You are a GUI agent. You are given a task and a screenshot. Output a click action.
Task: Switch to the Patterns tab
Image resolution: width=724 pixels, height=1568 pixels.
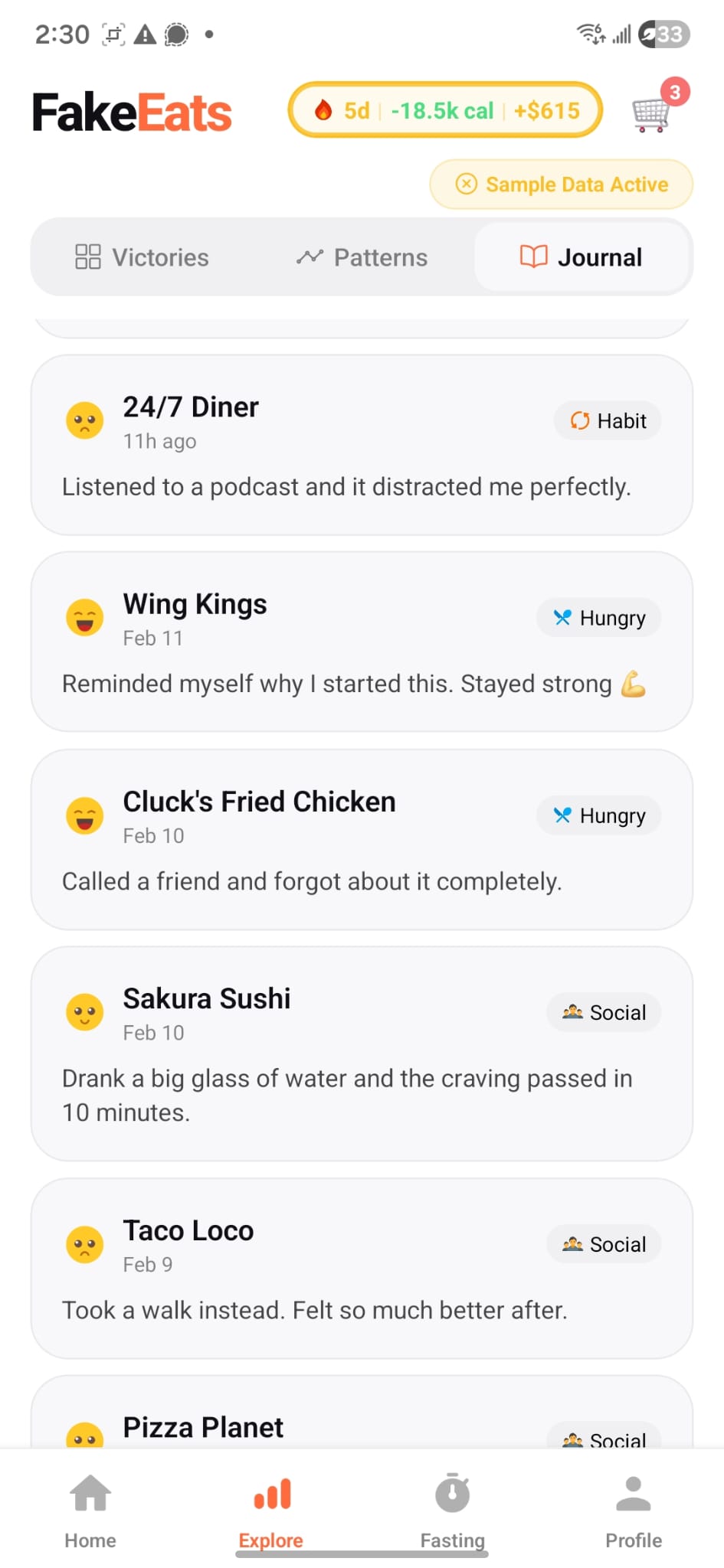pos(362,257)
